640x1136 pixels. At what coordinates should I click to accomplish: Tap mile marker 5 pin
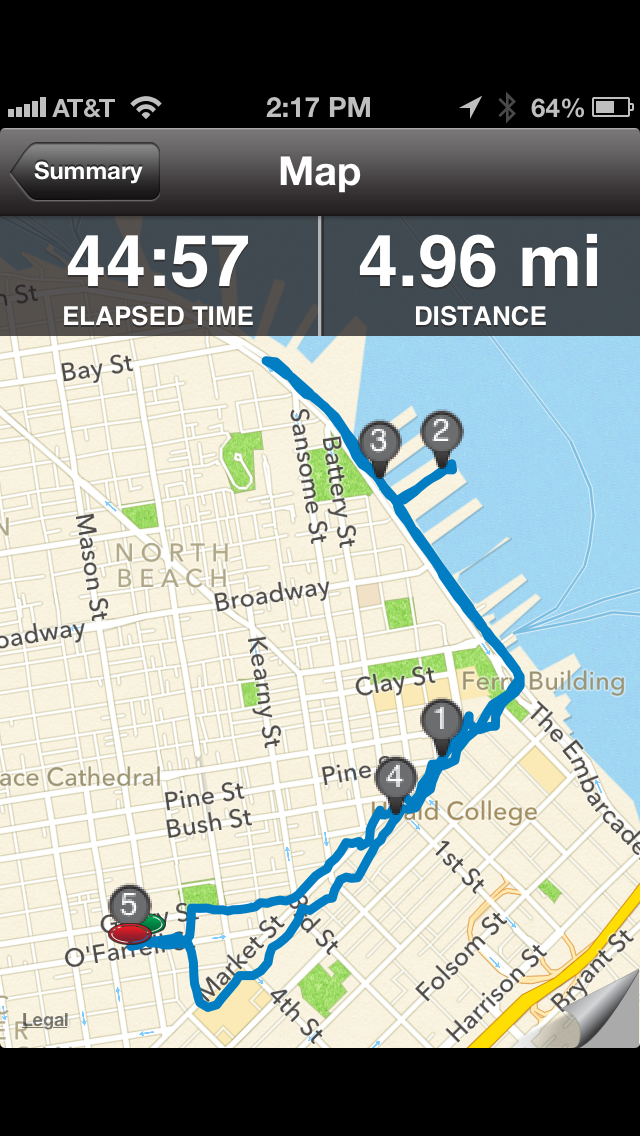[x=128, y=907]
